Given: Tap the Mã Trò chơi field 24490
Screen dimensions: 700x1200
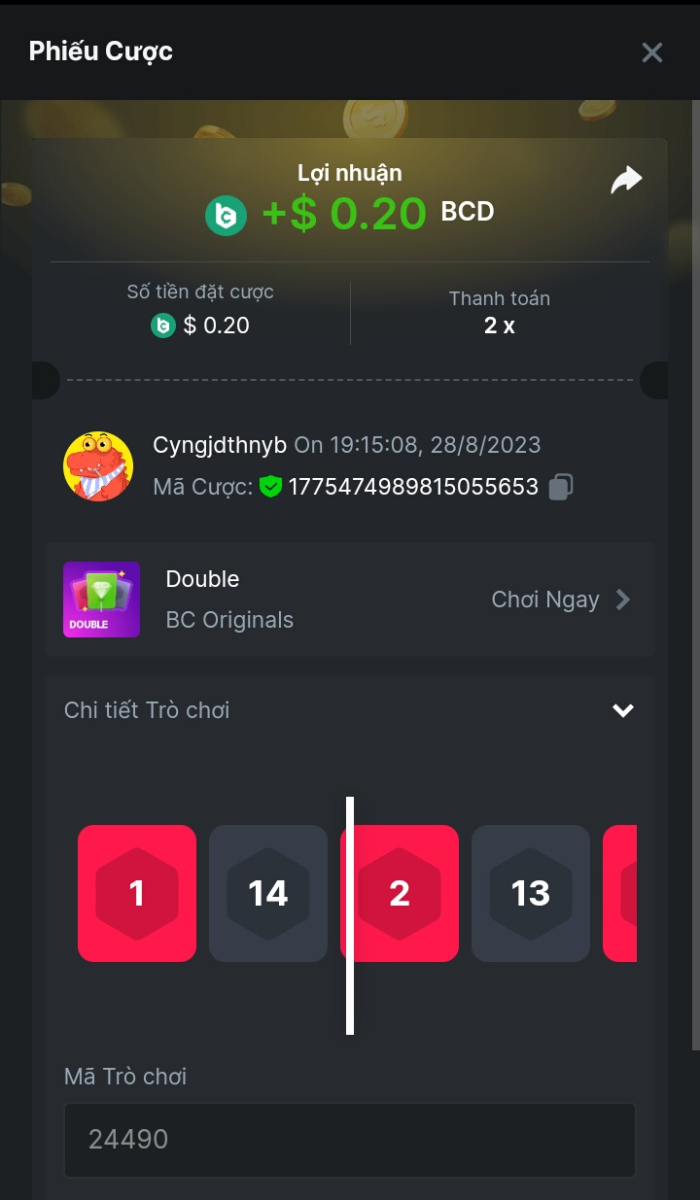Looking at the screenshot, I should point(350,1140).
